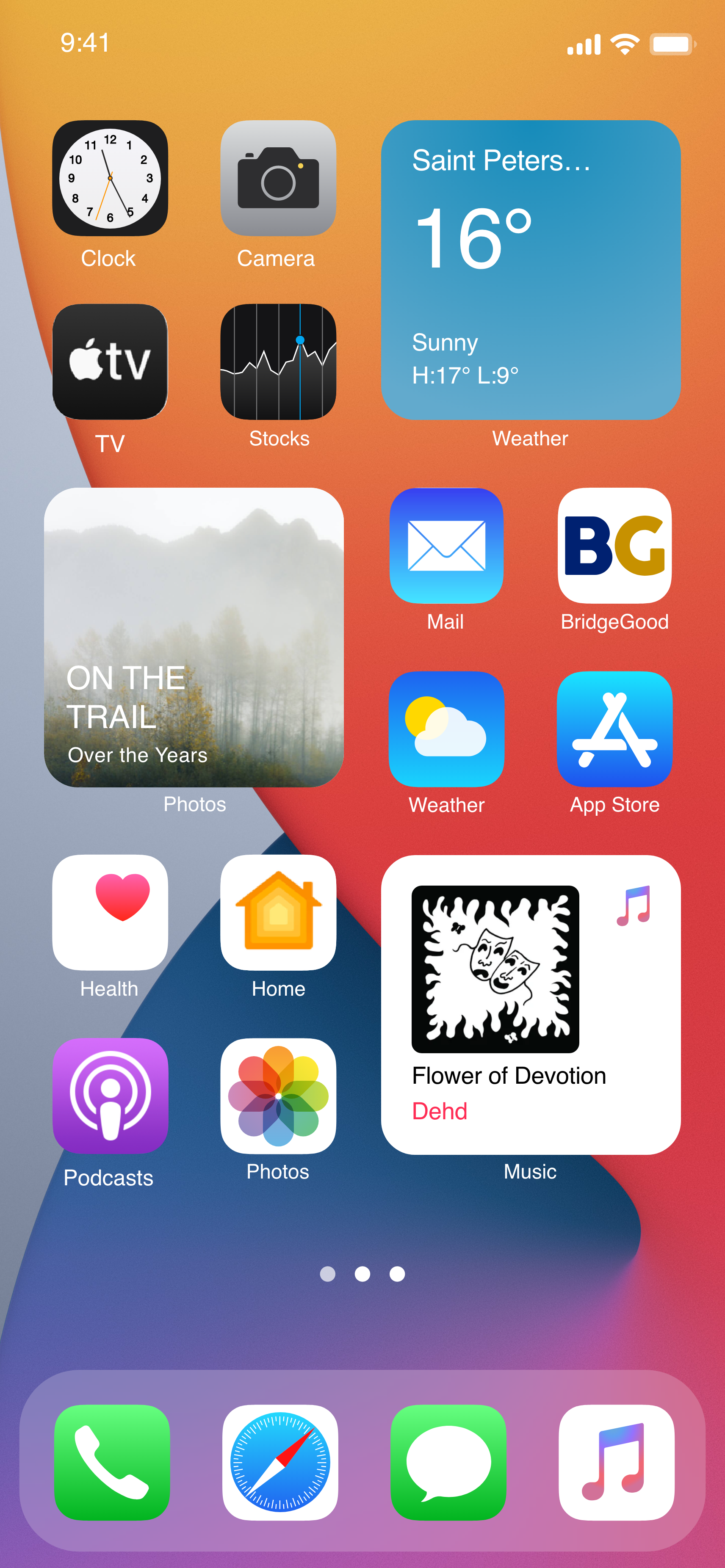Open the App Store
The image size is (725, 1568).
[615, 729]
